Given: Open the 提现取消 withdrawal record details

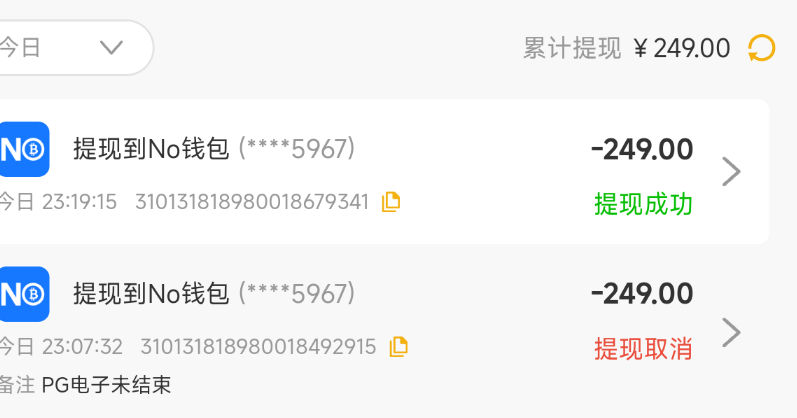Looking at the screenshot, I should (x=731, y=332).
